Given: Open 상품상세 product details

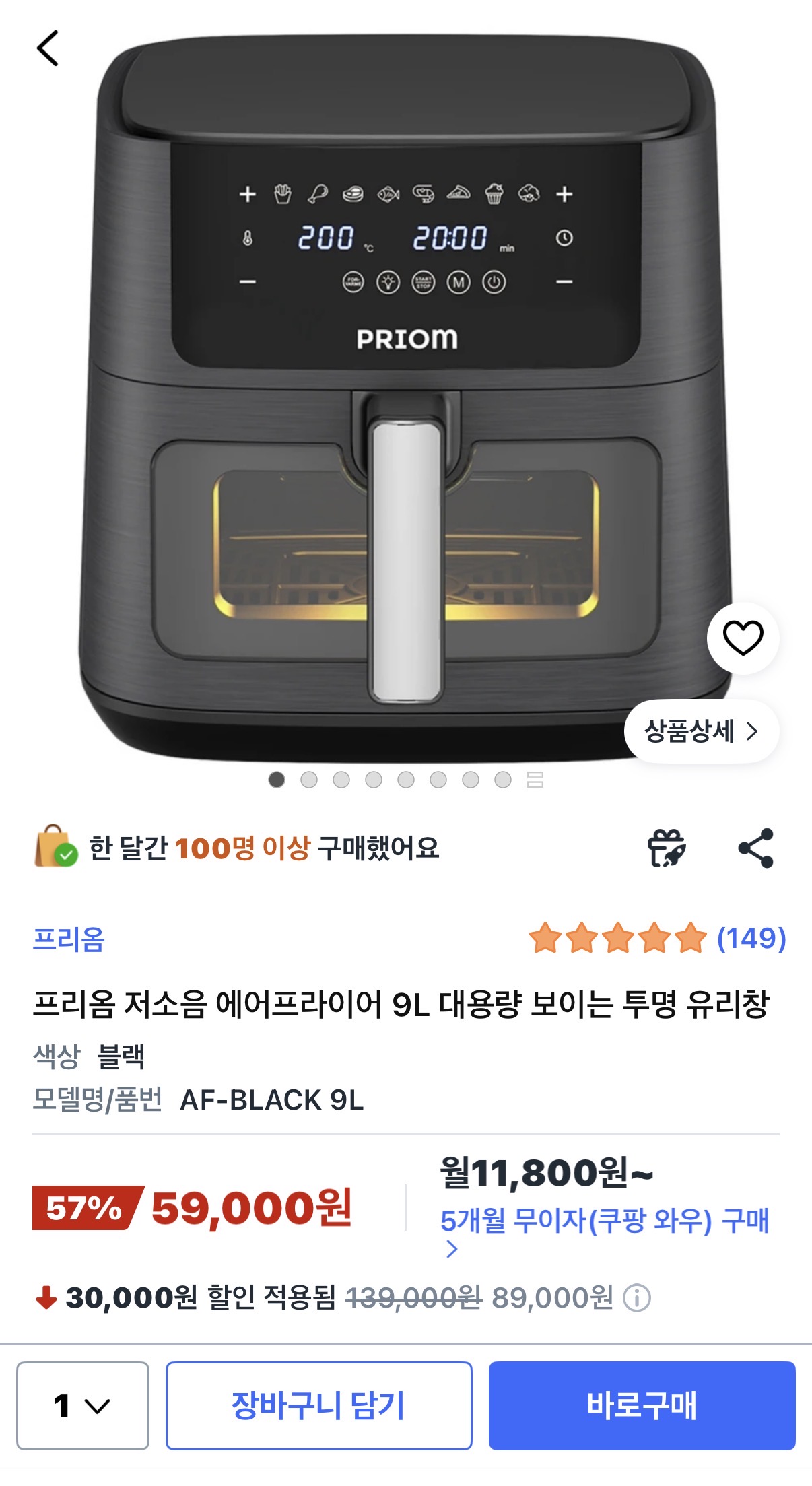Looking at the screenshot, I should click(x=701, y=731).
